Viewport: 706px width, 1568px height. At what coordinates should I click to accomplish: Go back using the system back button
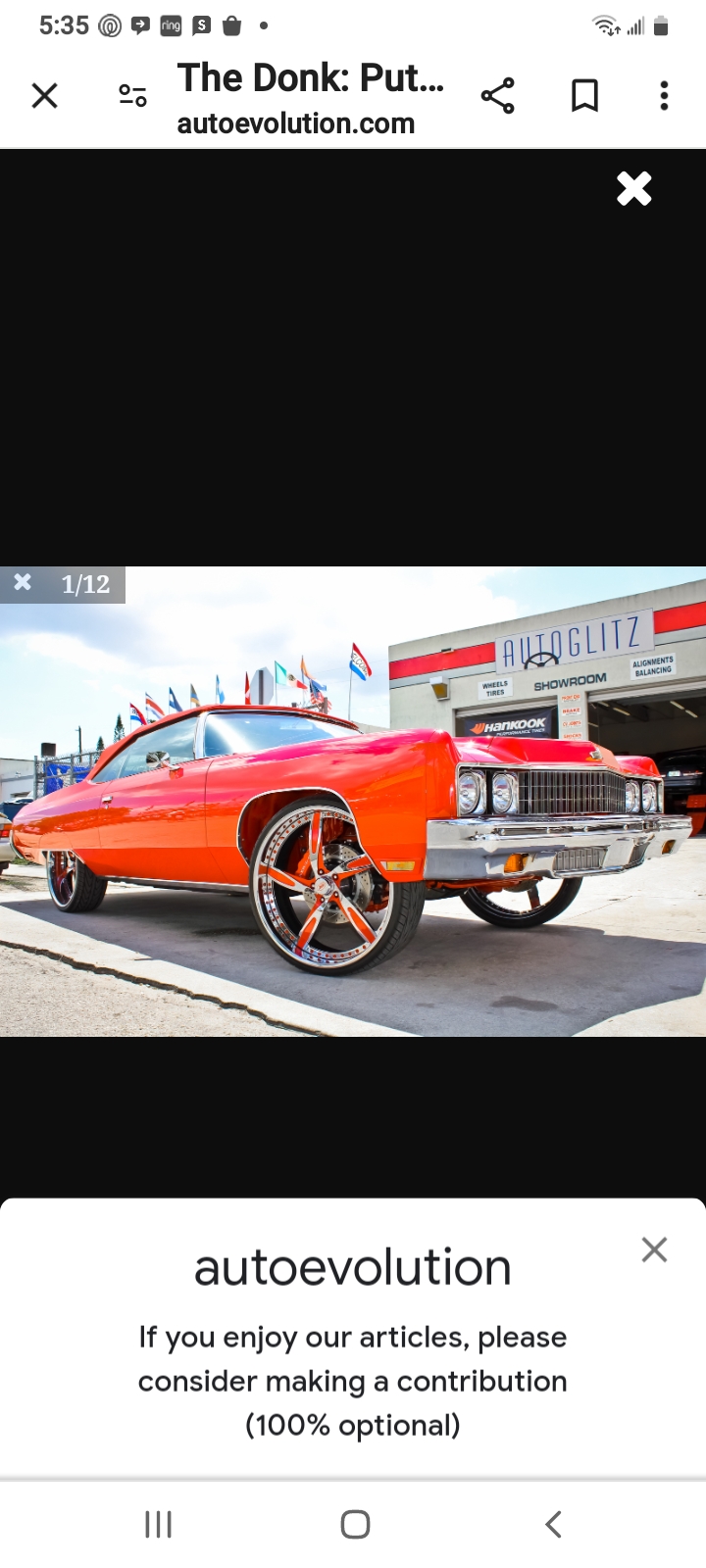point(553,1524)
